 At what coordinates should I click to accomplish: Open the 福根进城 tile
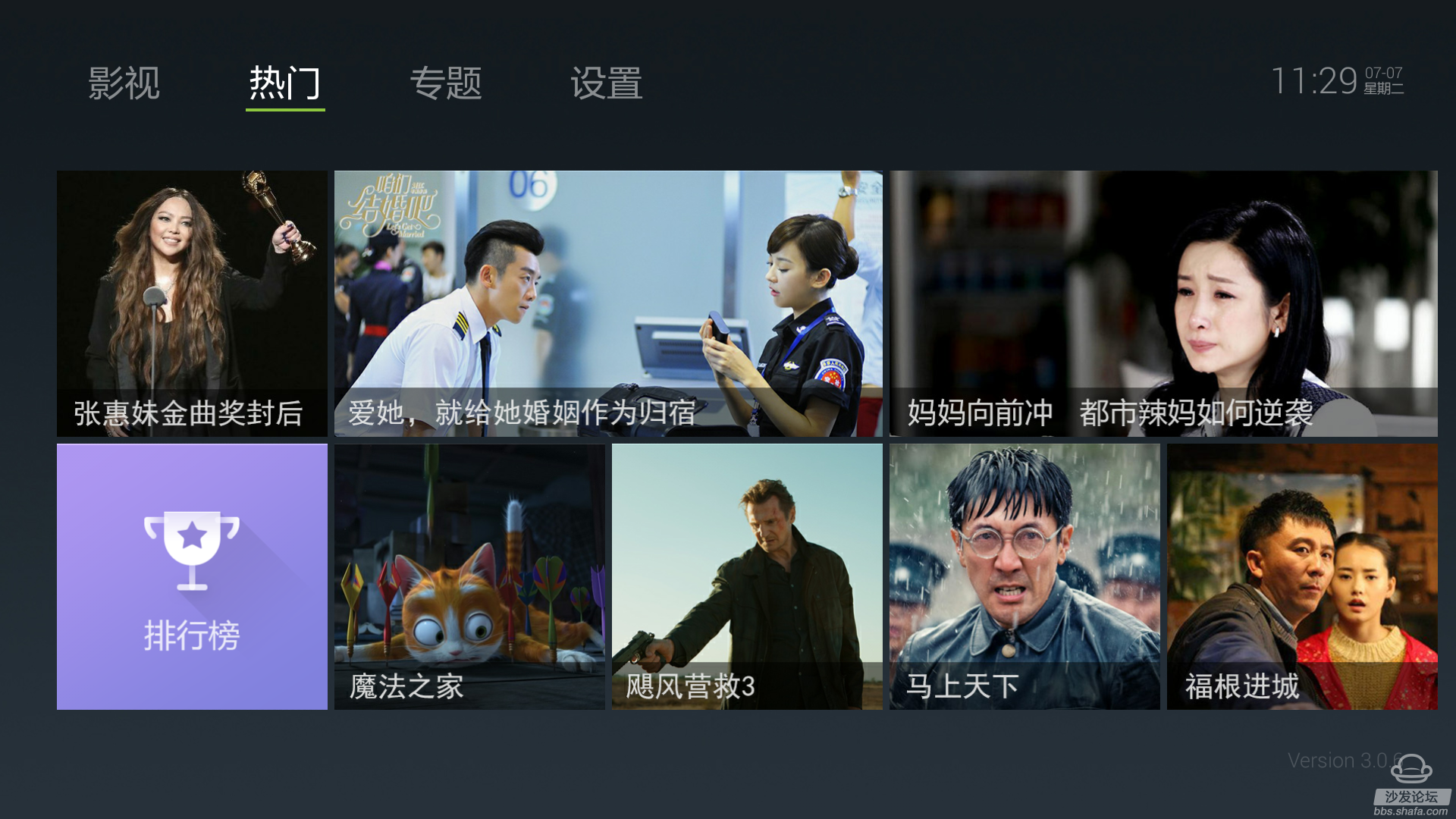1302,576
